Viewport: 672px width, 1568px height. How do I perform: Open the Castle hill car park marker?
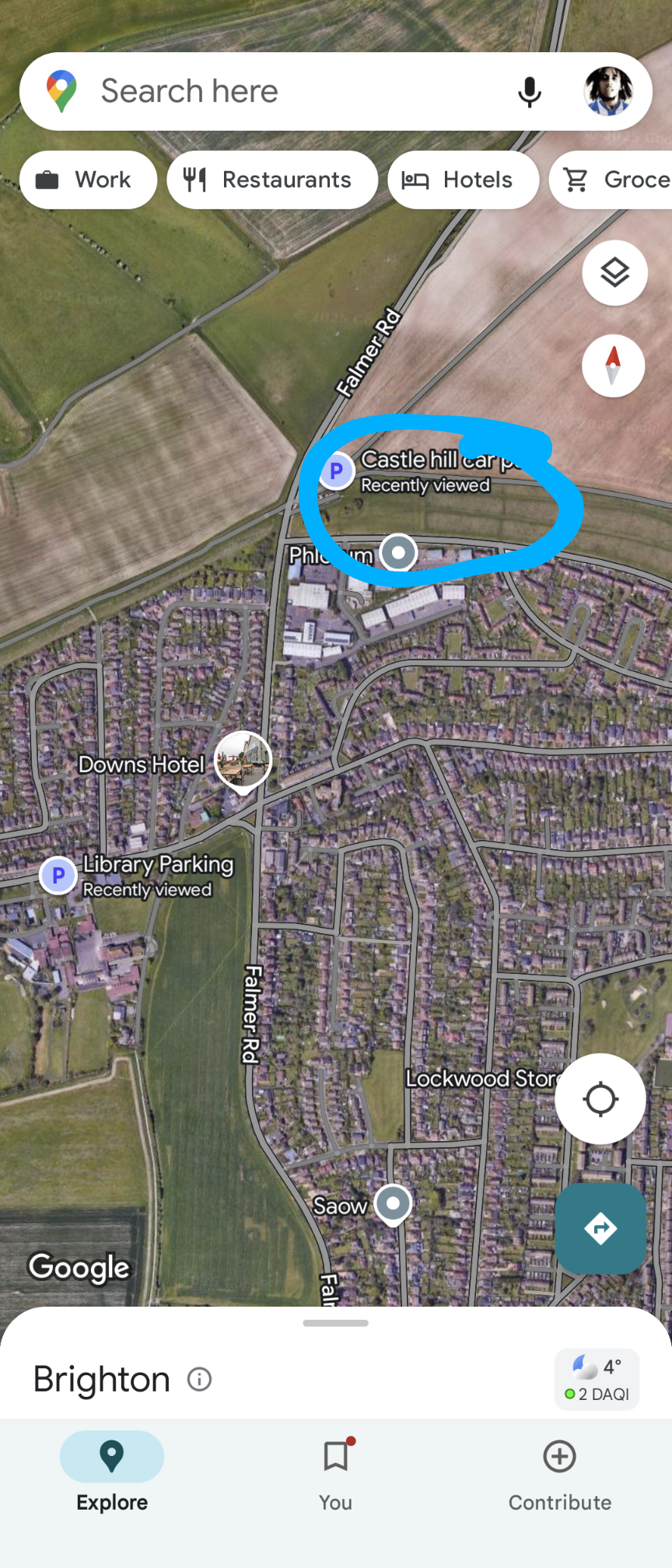[x=337, y=471]
